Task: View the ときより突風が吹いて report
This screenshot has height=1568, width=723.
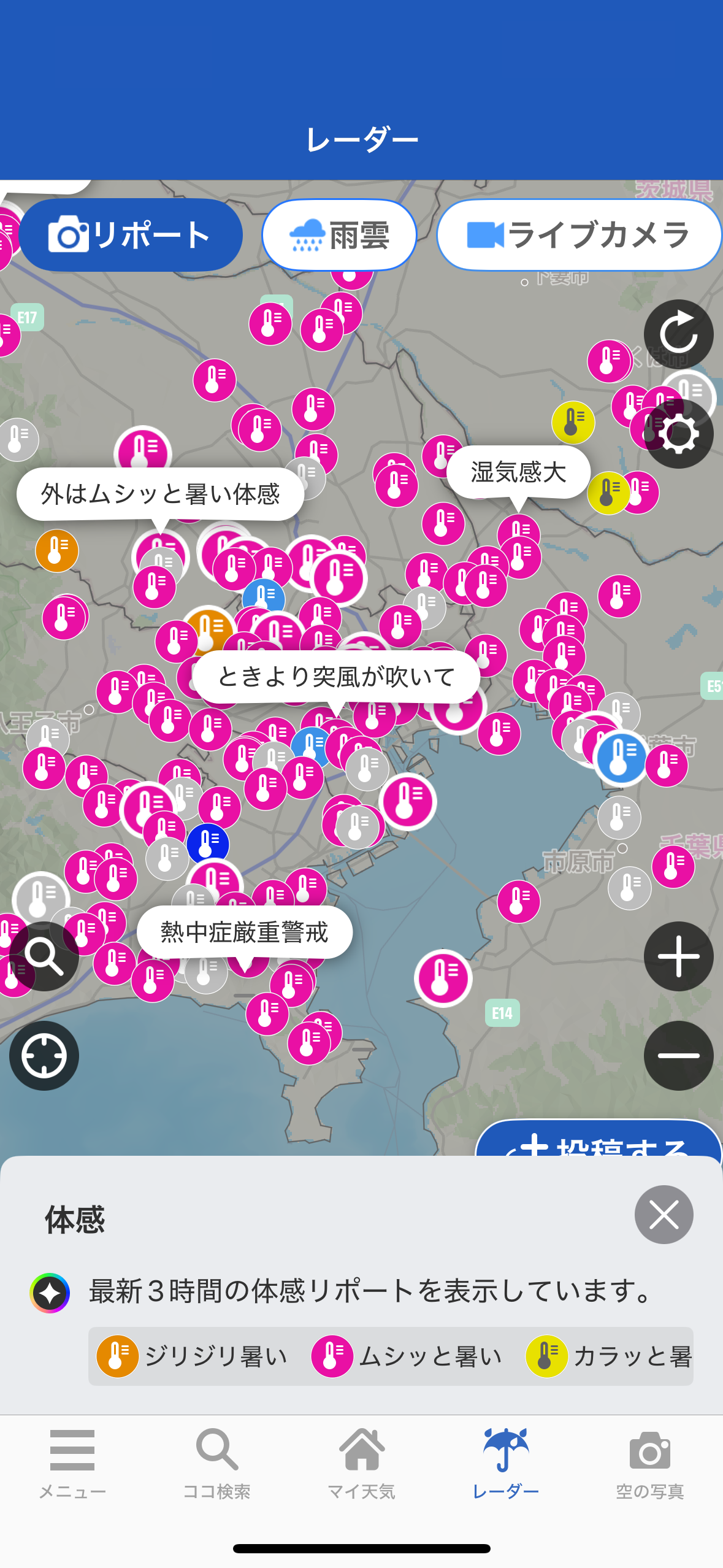Action: click(336, 677)
